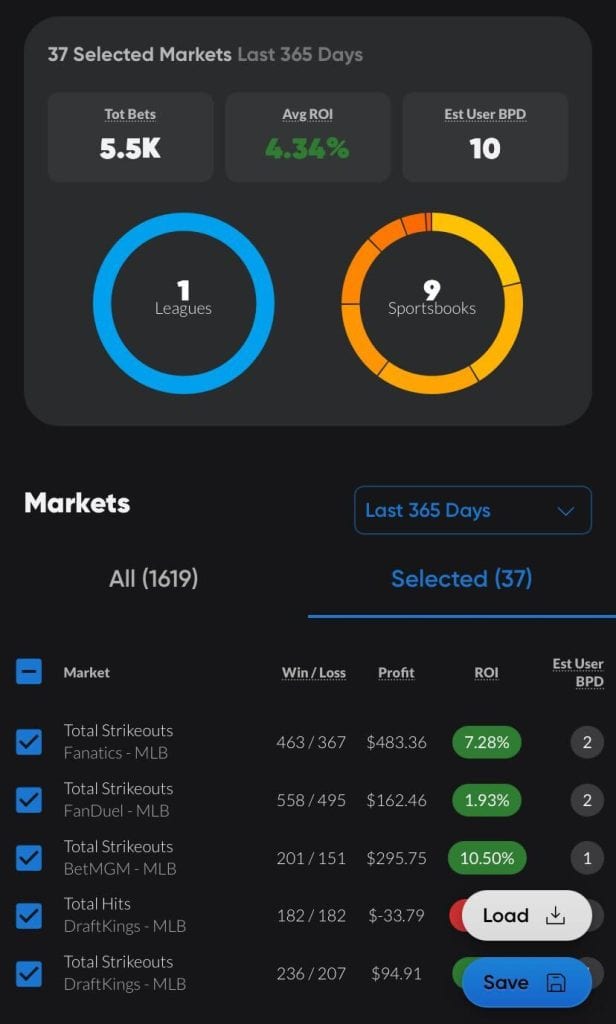Uncheck Total Strikeouts FanDuel - MLB
This screenshot has width=616, height=1024.
29,800
